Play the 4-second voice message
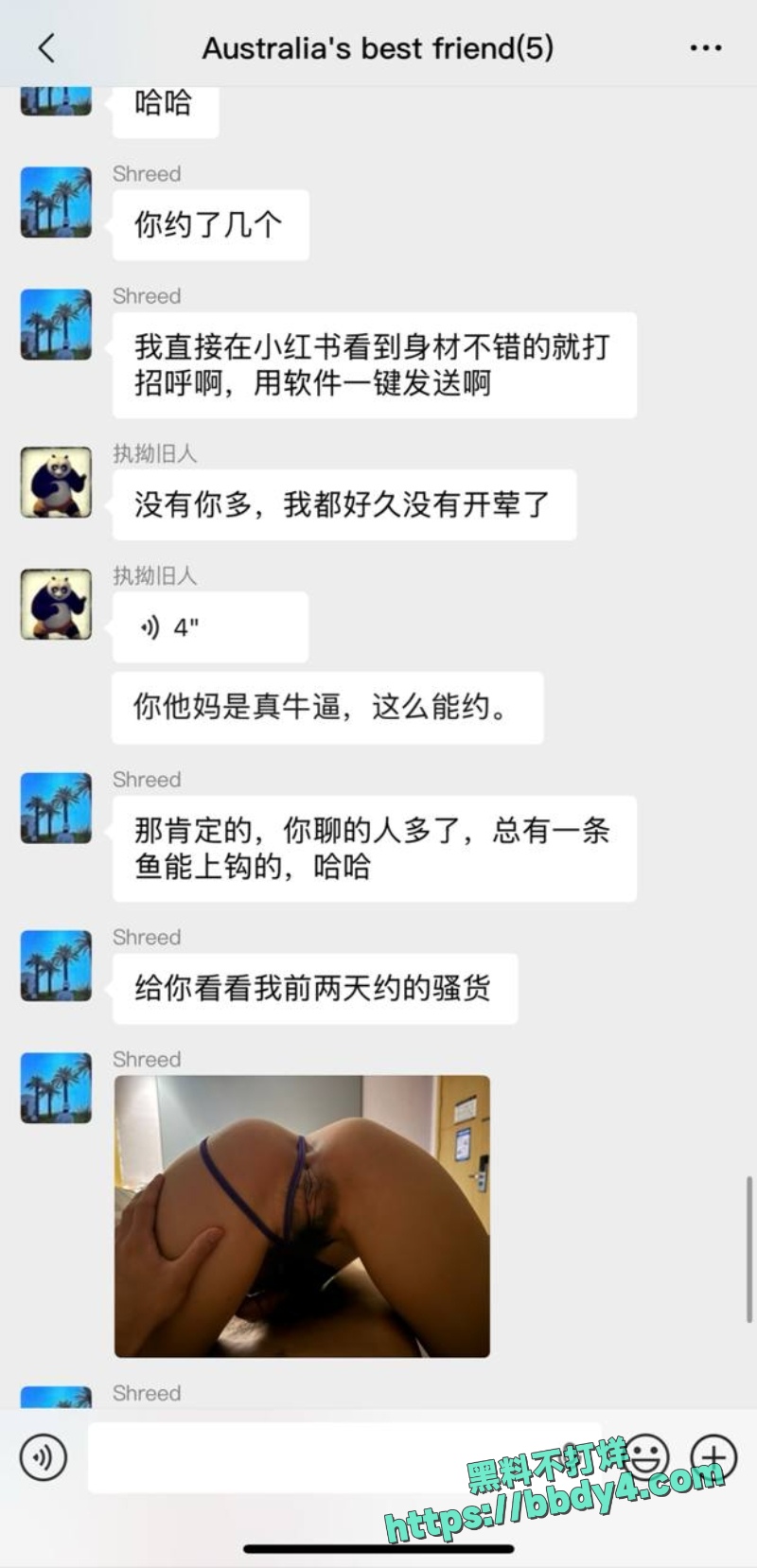Screen dimensions: 757x1568 [210, 626]
